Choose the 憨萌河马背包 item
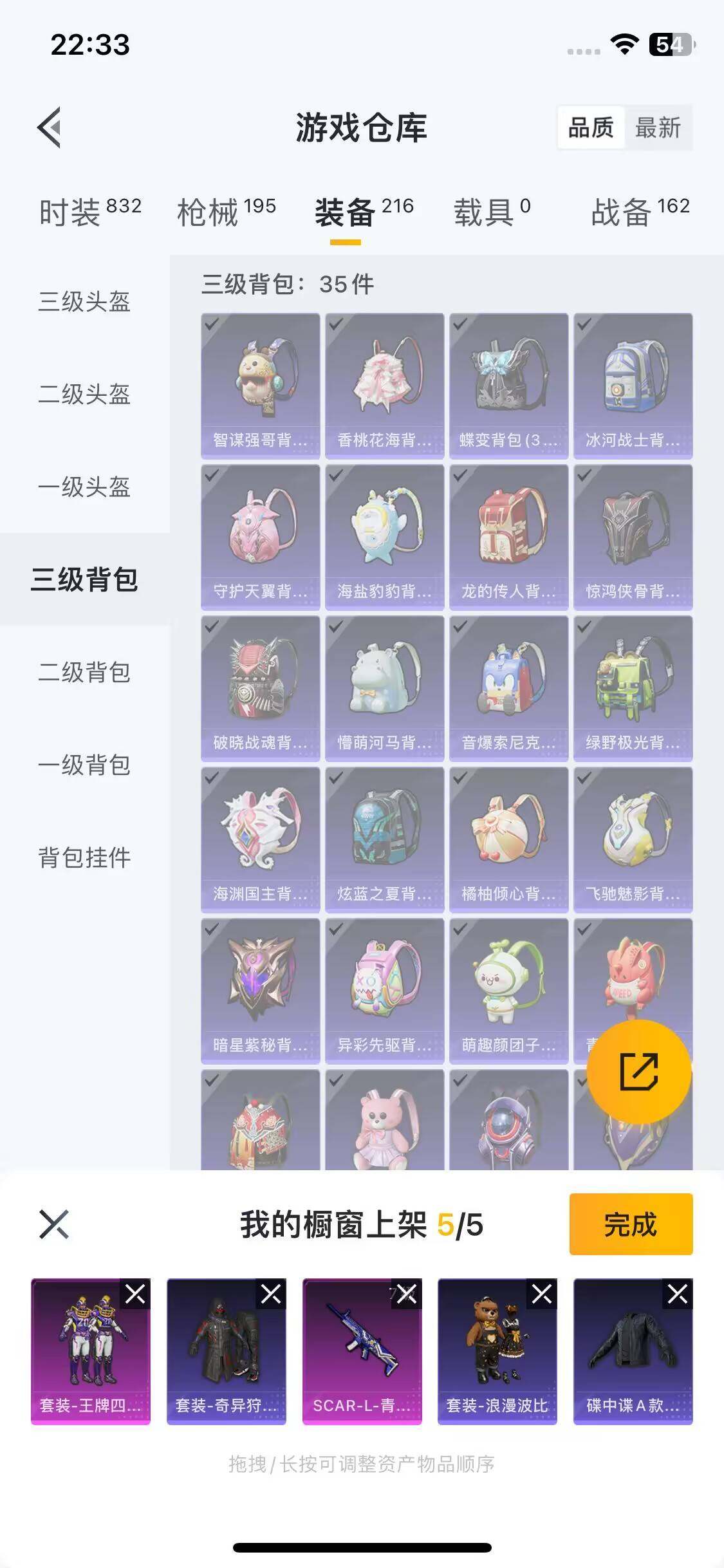Image resolution: width=724 pixels, height=1568 pixels. click(x=384, y=689)
